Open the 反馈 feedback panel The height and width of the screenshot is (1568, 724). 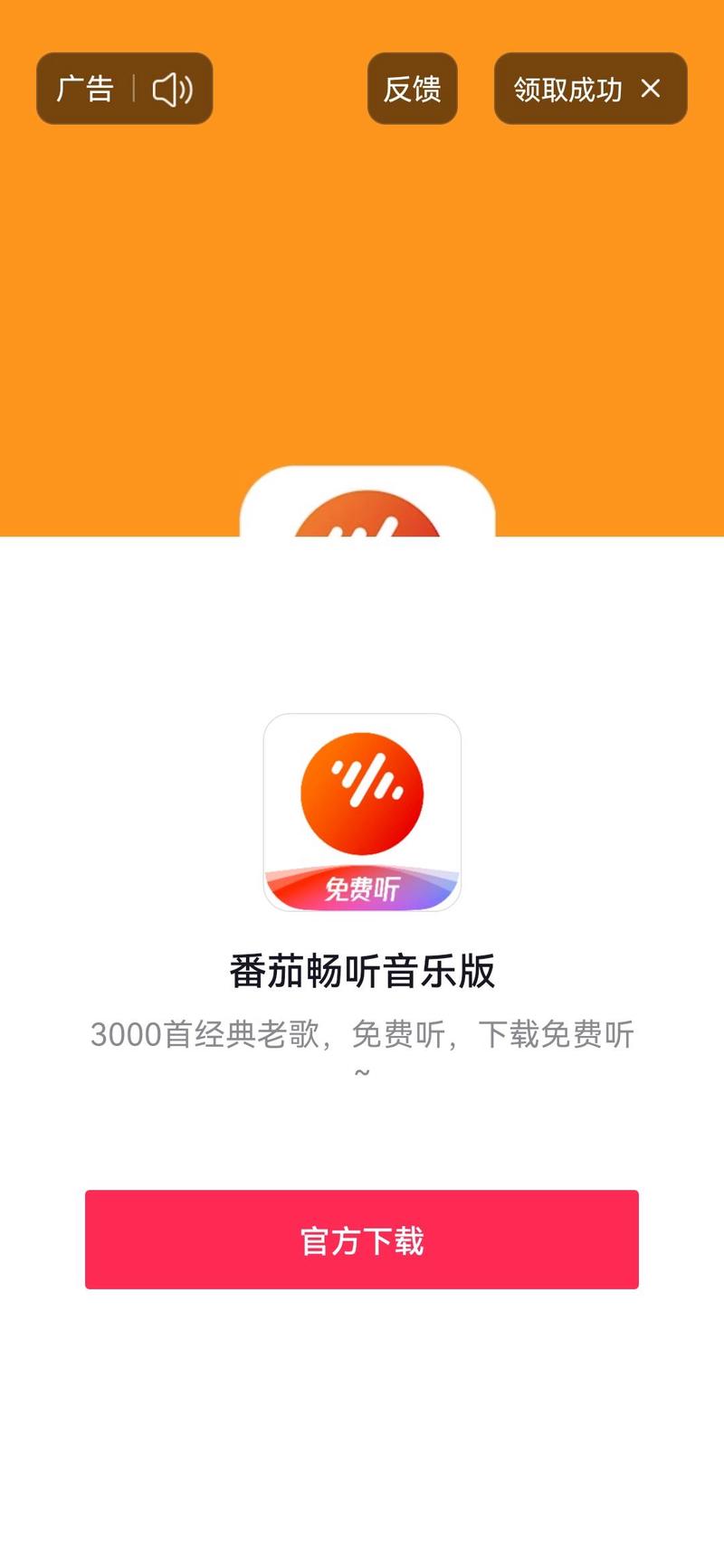[x=413, y=89]
